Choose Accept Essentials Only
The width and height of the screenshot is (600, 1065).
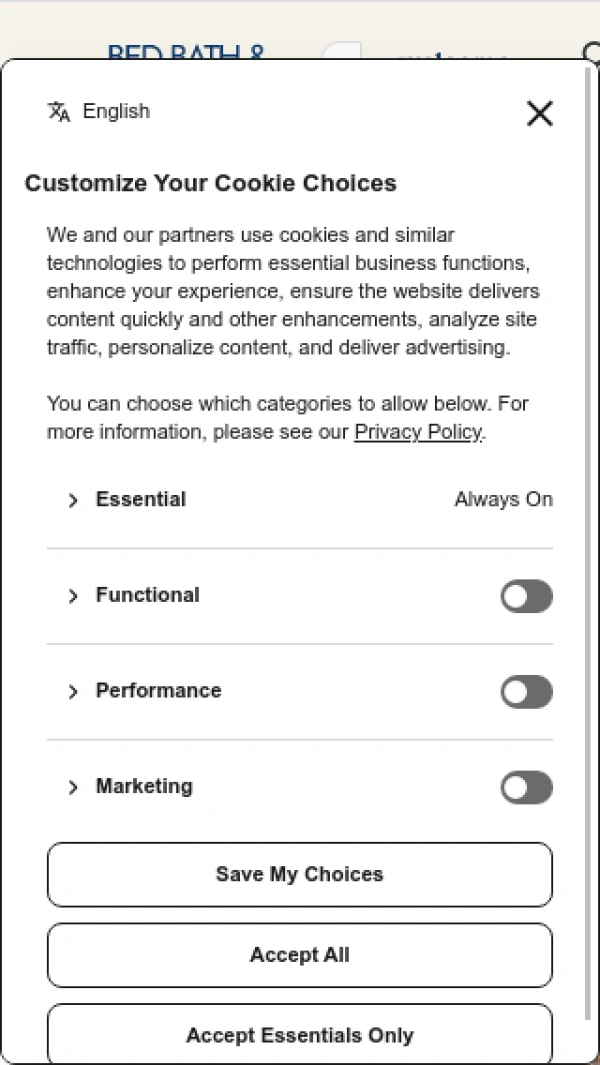[300, 1034]
